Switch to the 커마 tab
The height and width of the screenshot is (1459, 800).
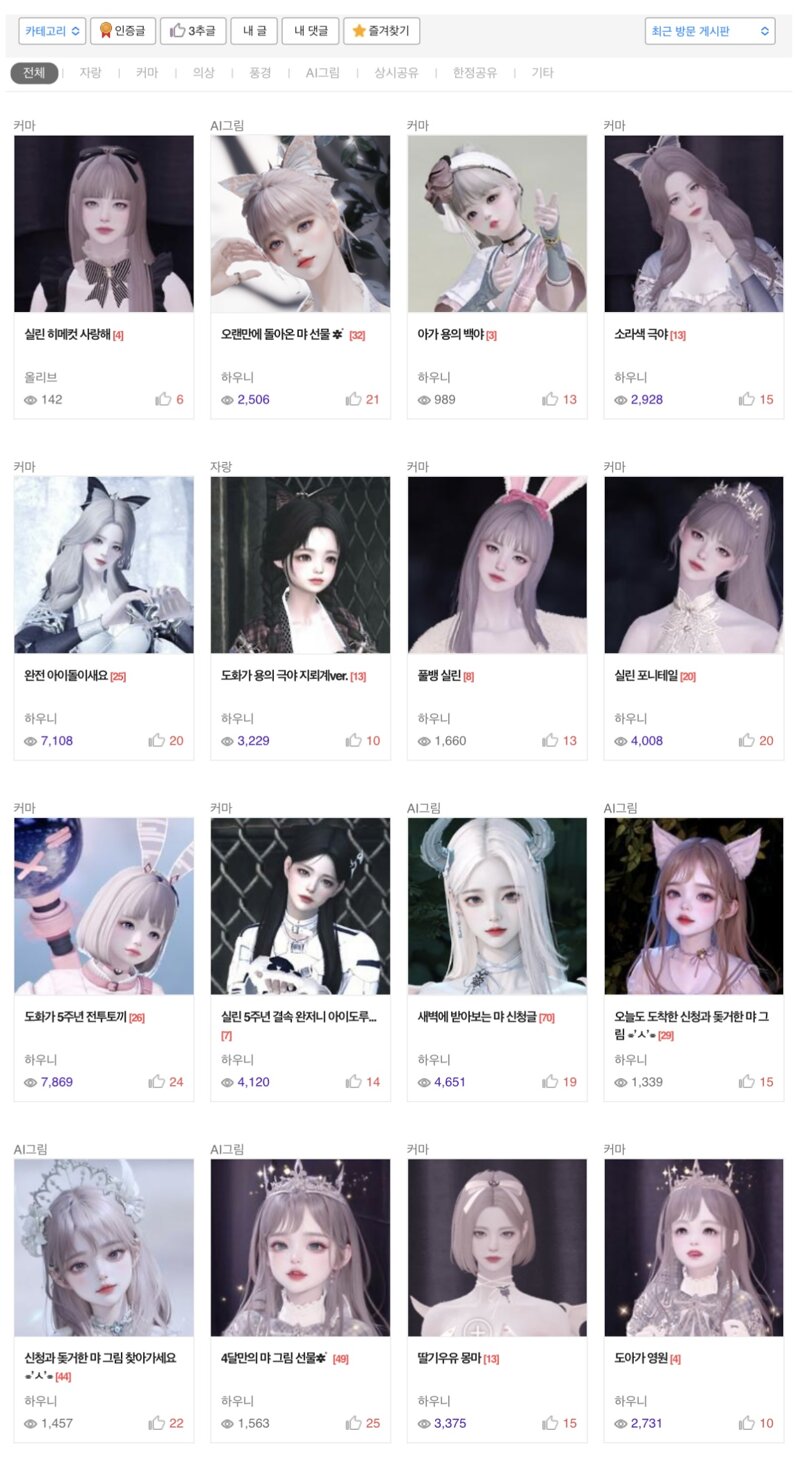point(147,73)
